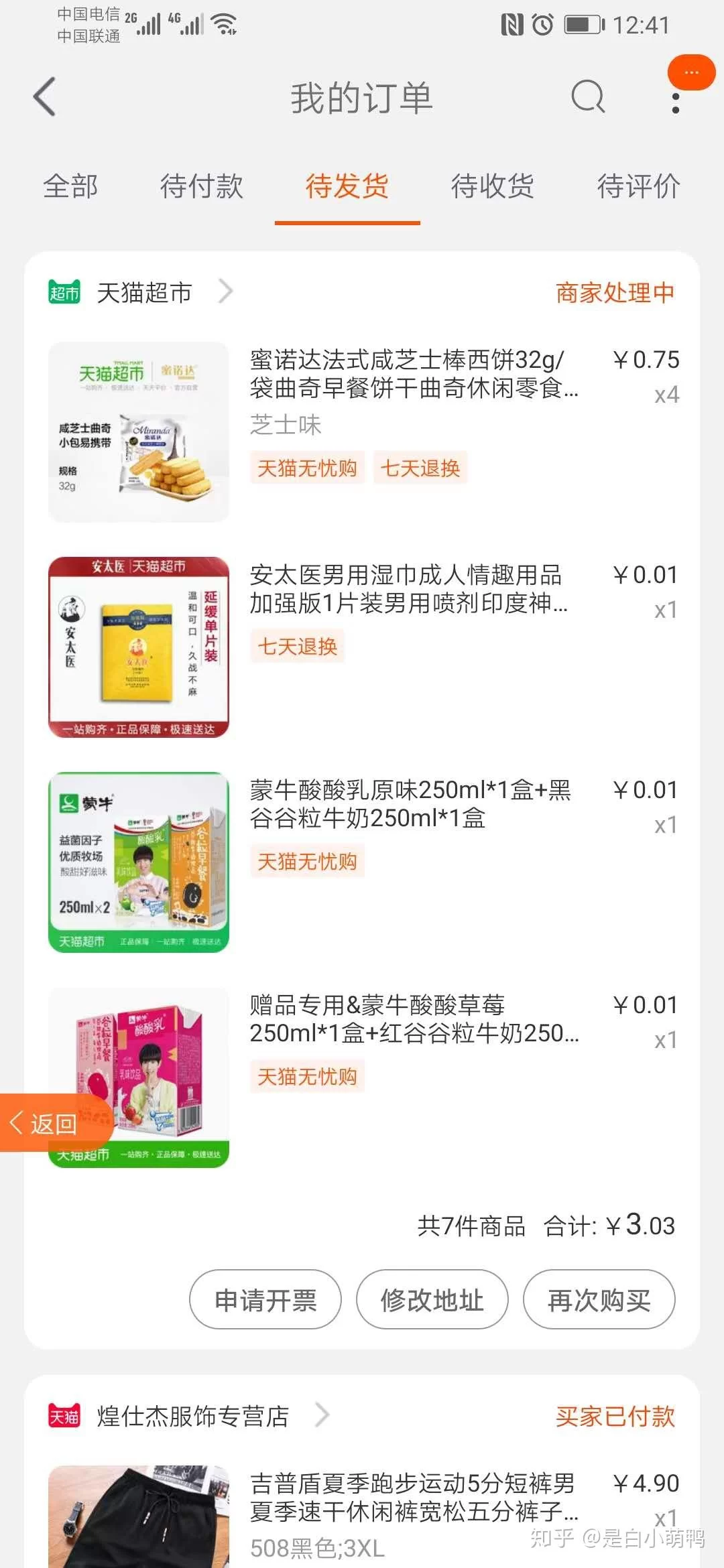This screenshot has width=724, height=1568.
Task: Open the three-dot overflow menu
Action: point(675,103)
